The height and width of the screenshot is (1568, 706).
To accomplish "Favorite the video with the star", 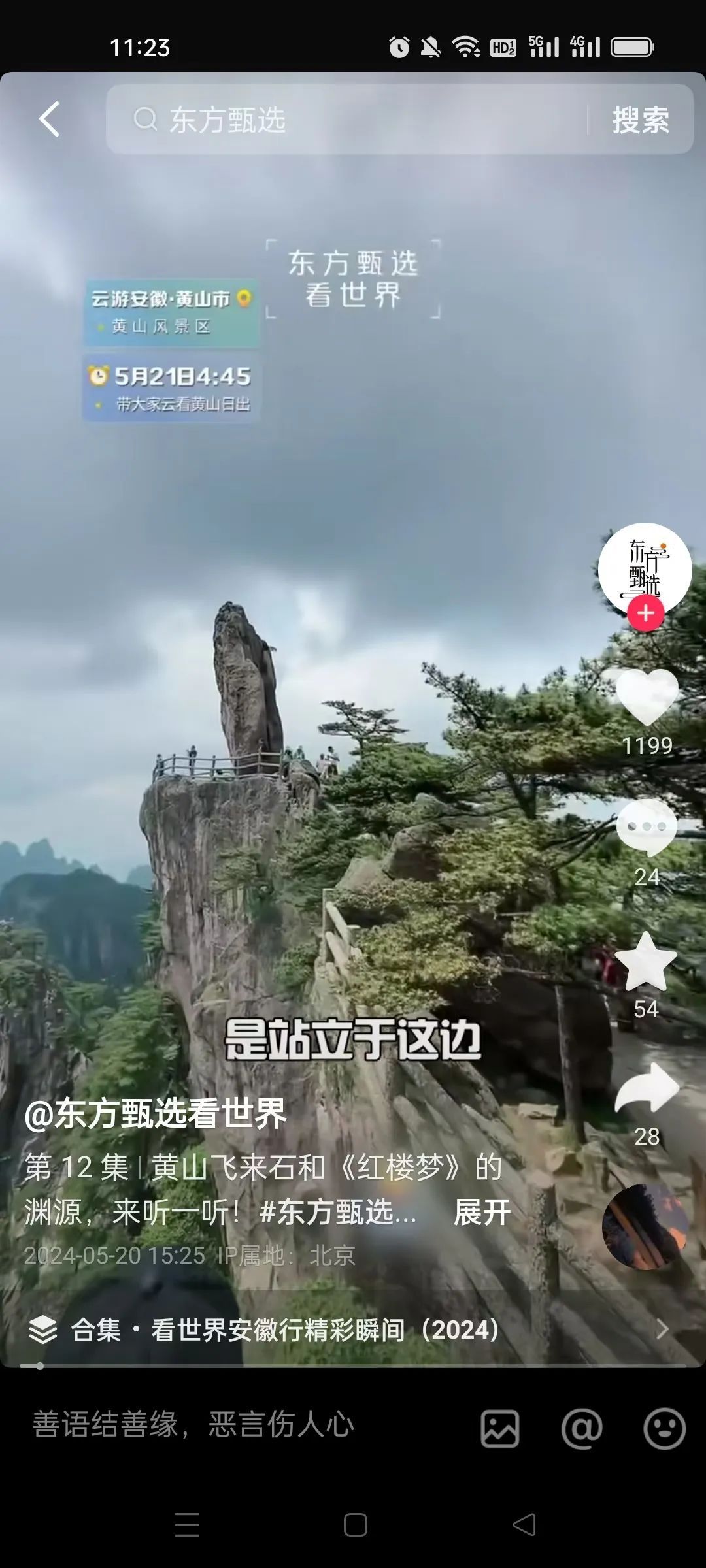I will coord(646,962).
